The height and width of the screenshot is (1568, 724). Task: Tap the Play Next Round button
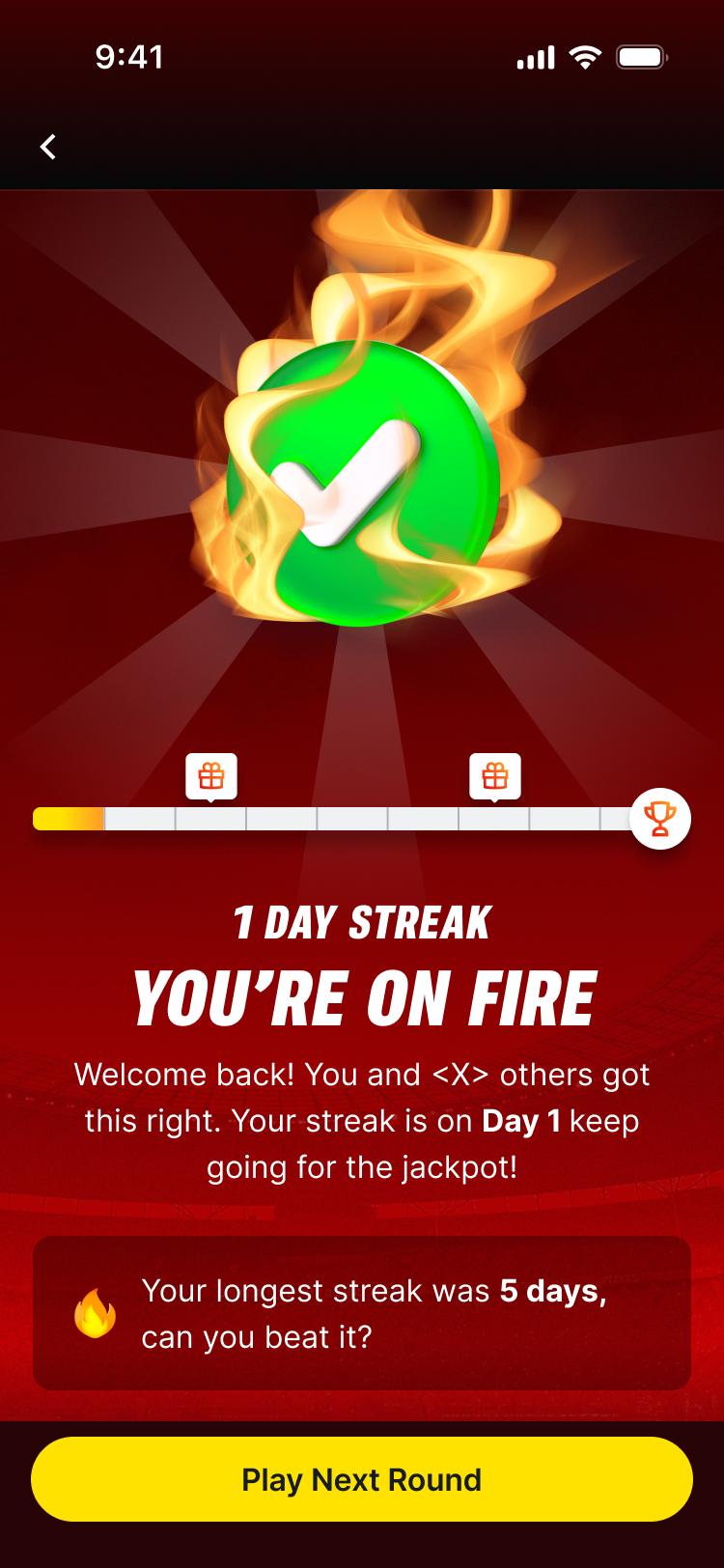[362, 1479]
